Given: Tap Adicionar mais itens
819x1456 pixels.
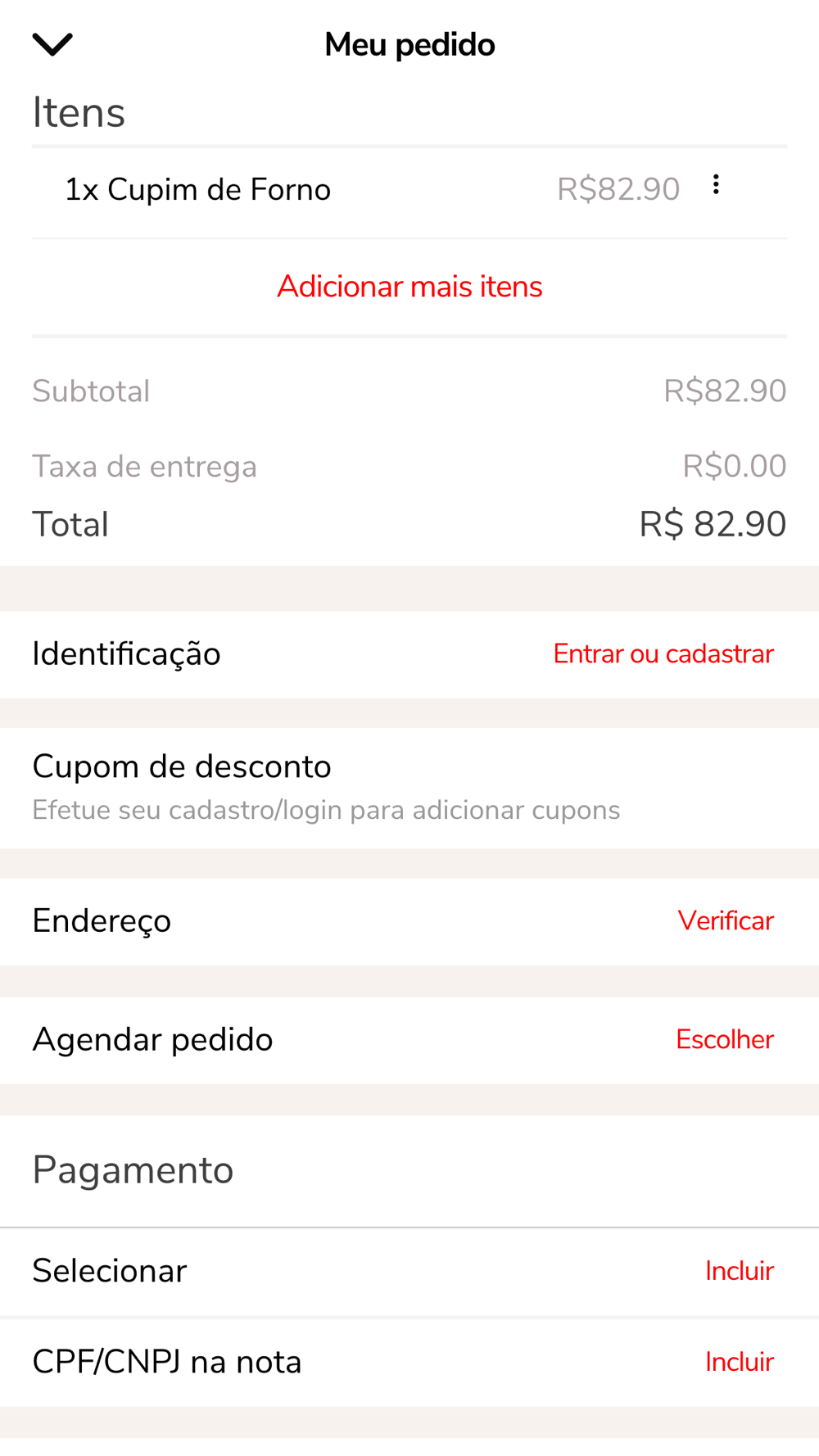Looking at the screenshot, I should click(409, 287).
